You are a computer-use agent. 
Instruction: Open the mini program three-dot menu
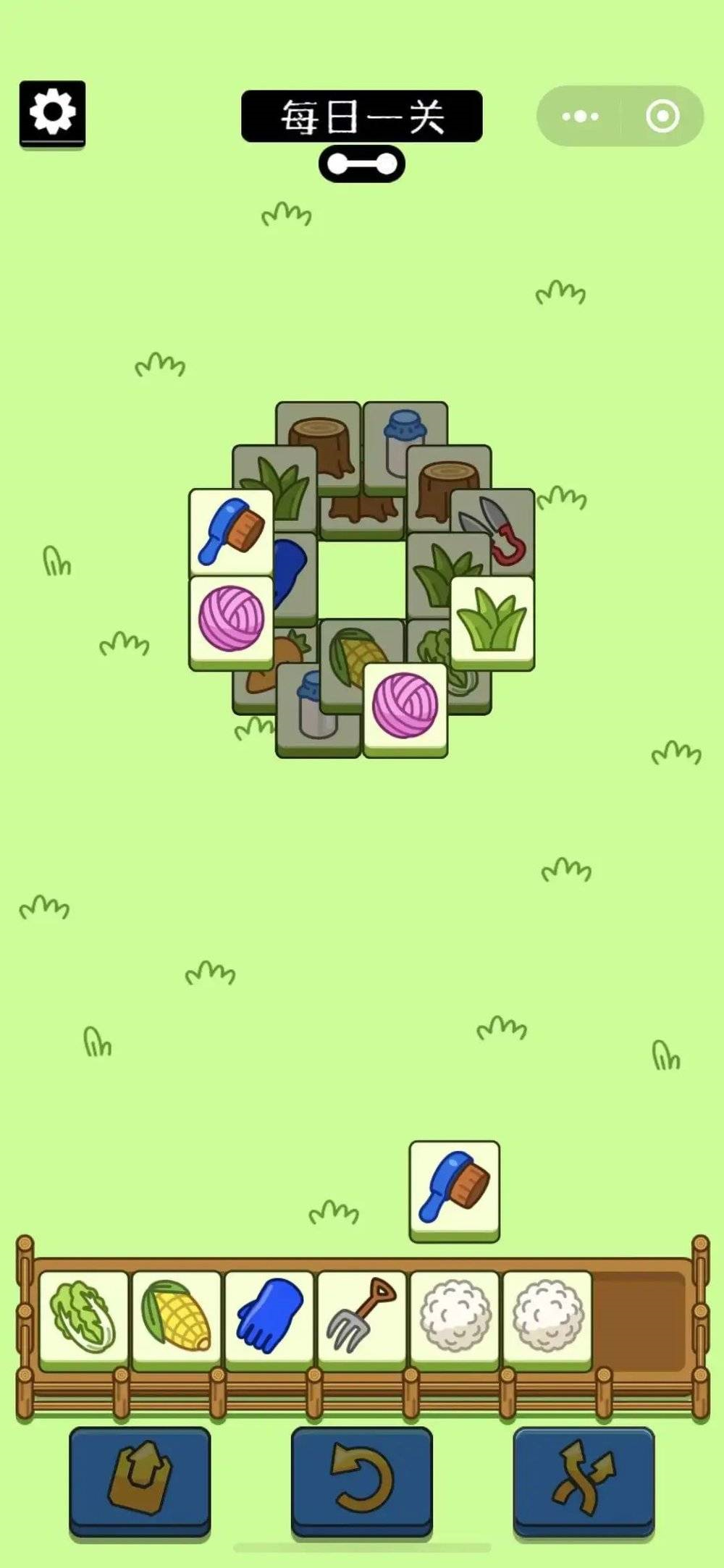(580, 117)
